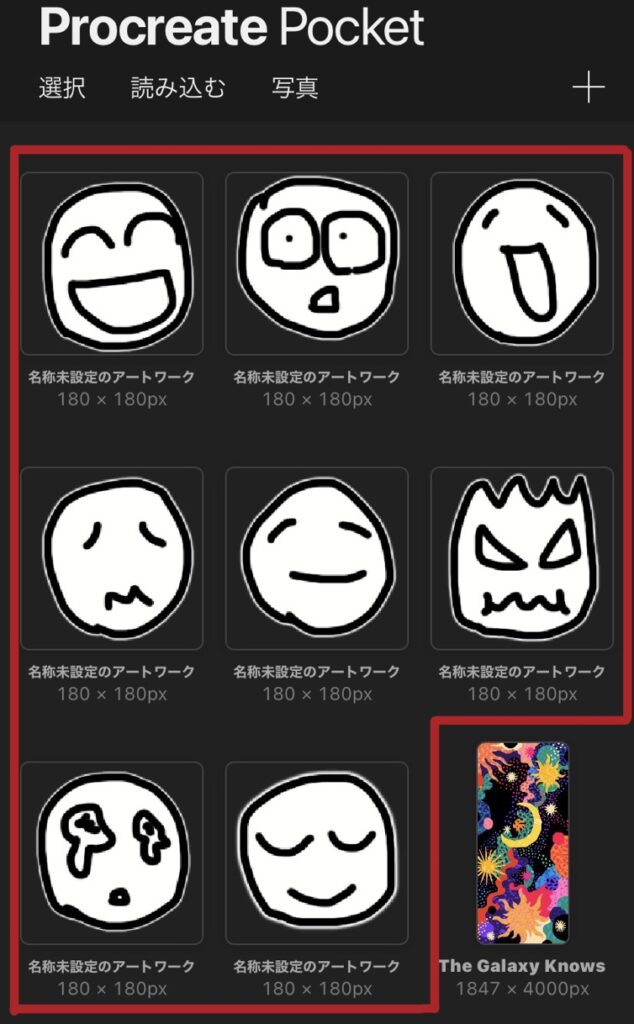
Task: Open the laughing face artwork
Action: [x=112, y=264]
